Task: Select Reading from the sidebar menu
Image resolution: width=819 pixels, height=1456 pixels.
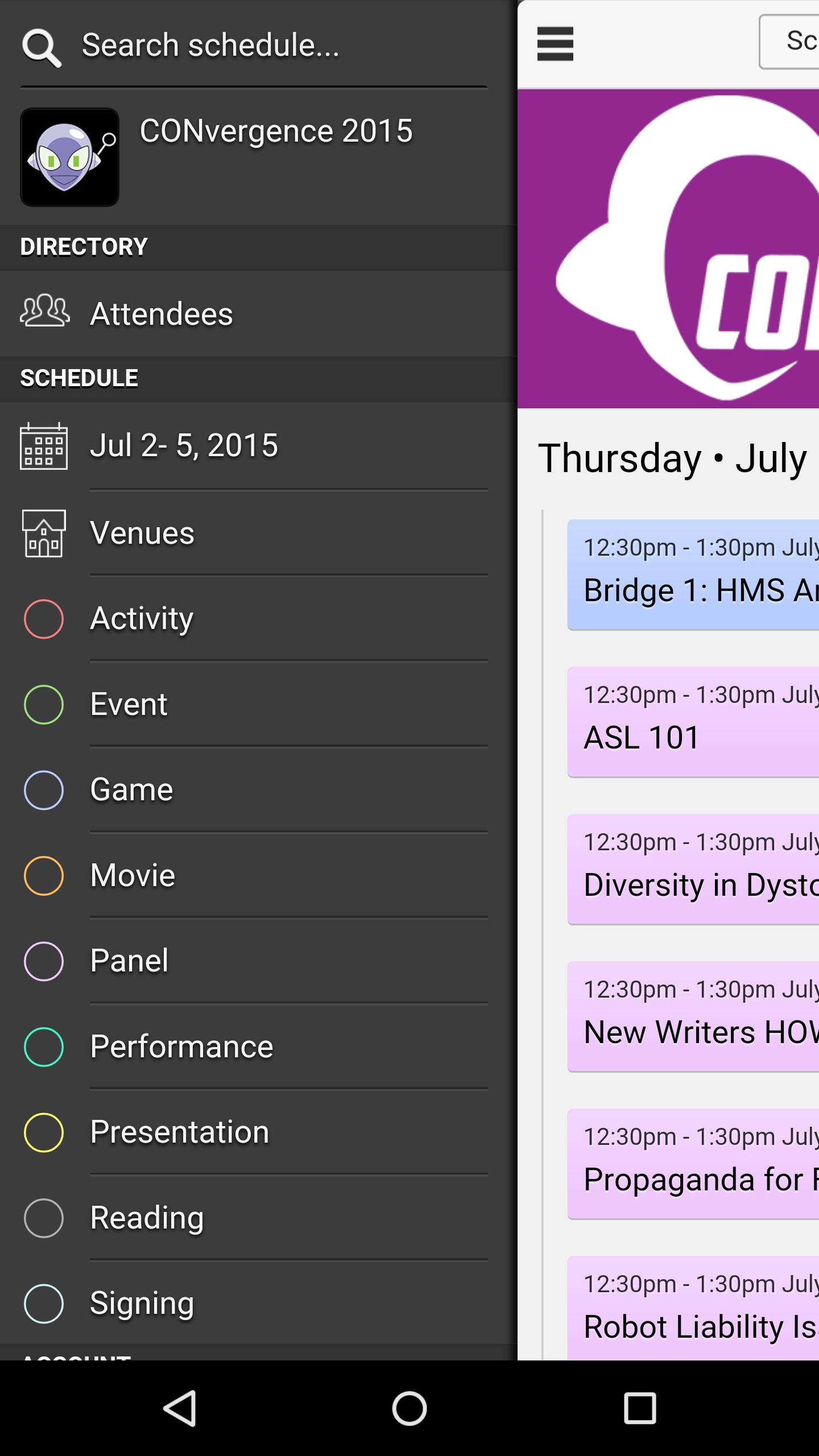Action: 147,1218
